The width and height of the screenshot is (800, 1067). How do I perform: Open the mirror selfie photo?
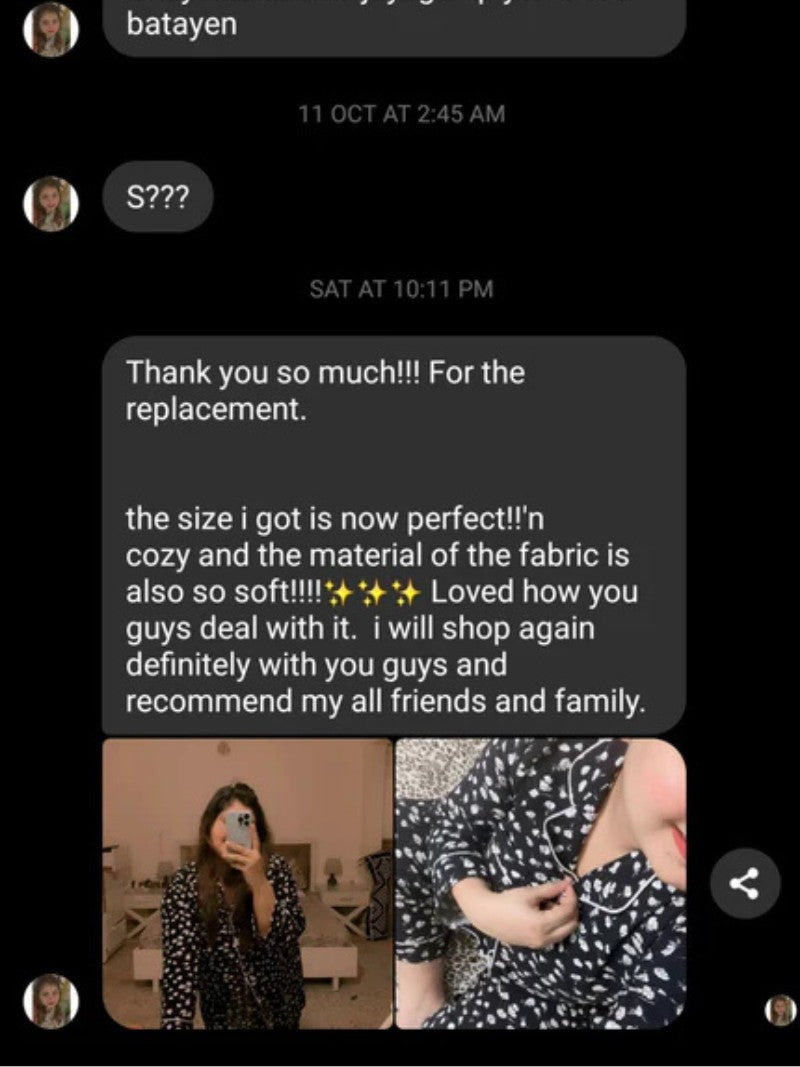click(x=247, y=883)
